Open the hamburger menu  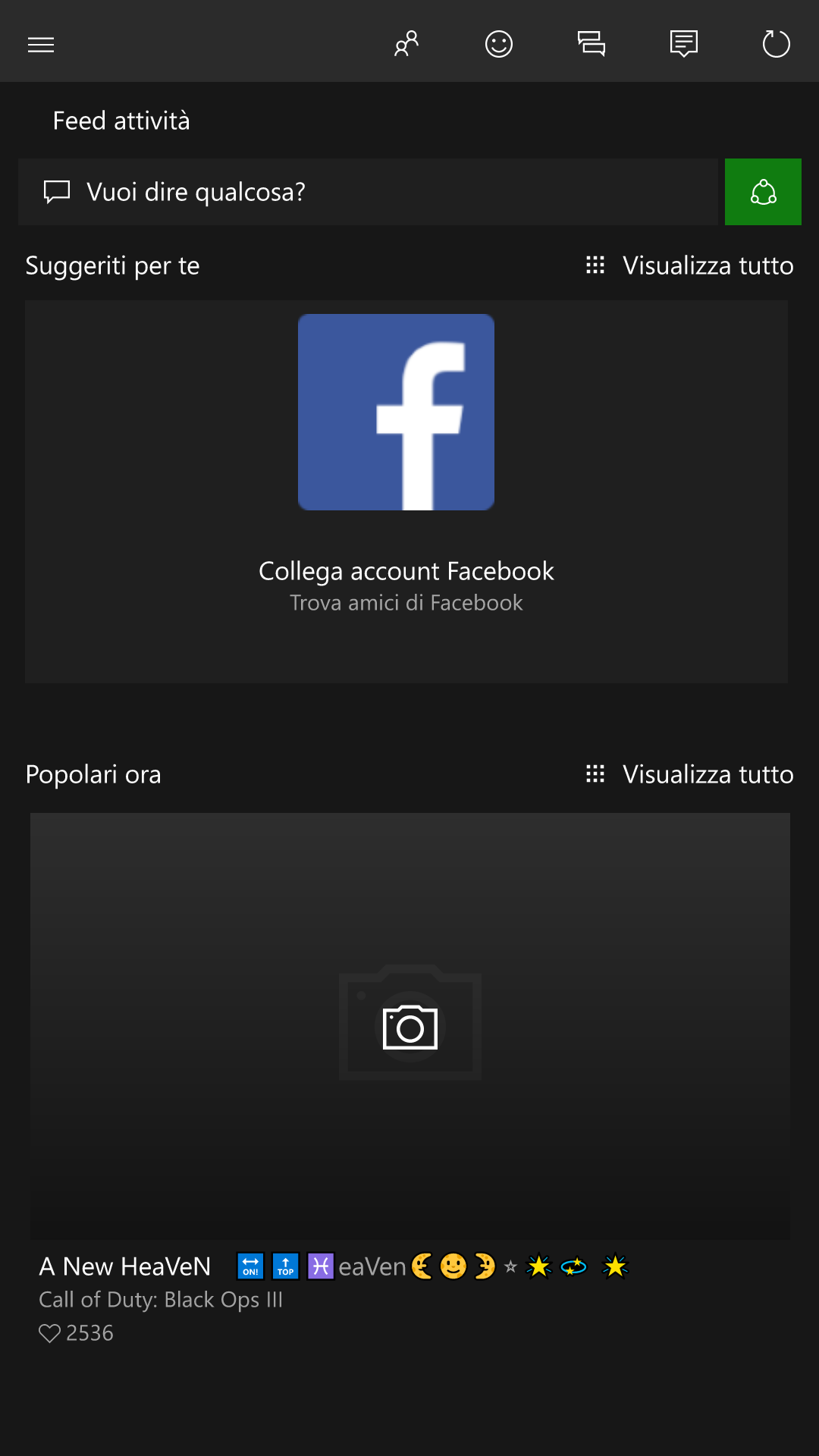pyautogui.click(x=41, y=45)
